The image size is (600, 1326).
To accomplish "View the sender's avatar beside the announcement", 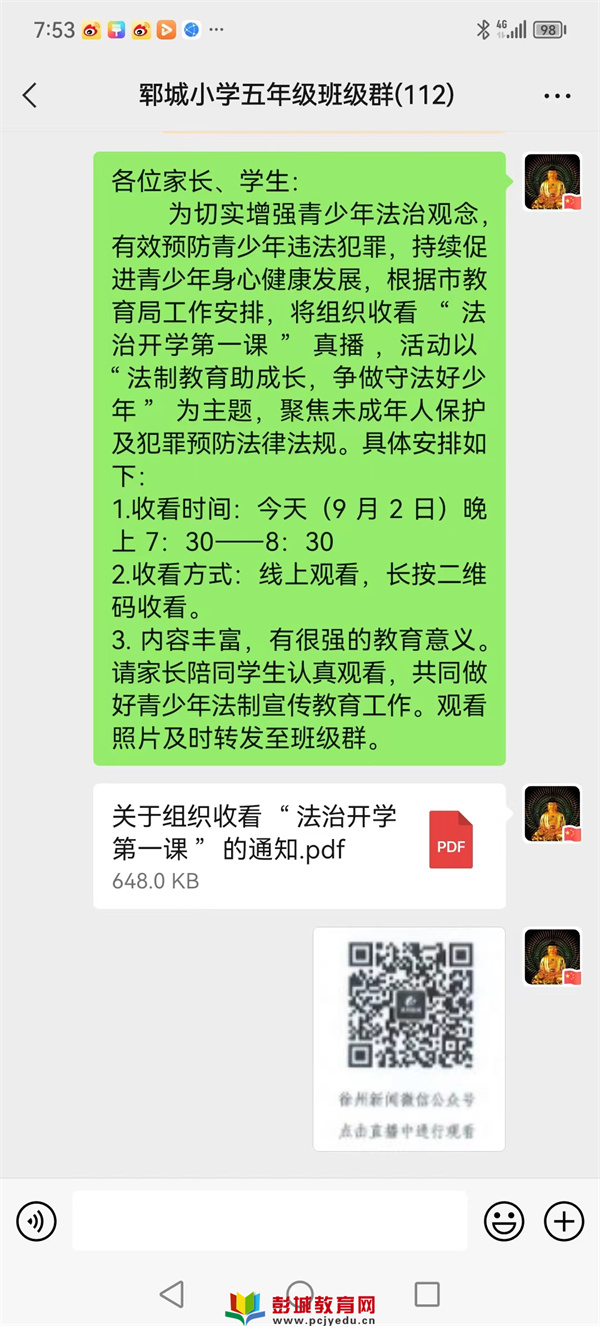I will tap(552, 182).
